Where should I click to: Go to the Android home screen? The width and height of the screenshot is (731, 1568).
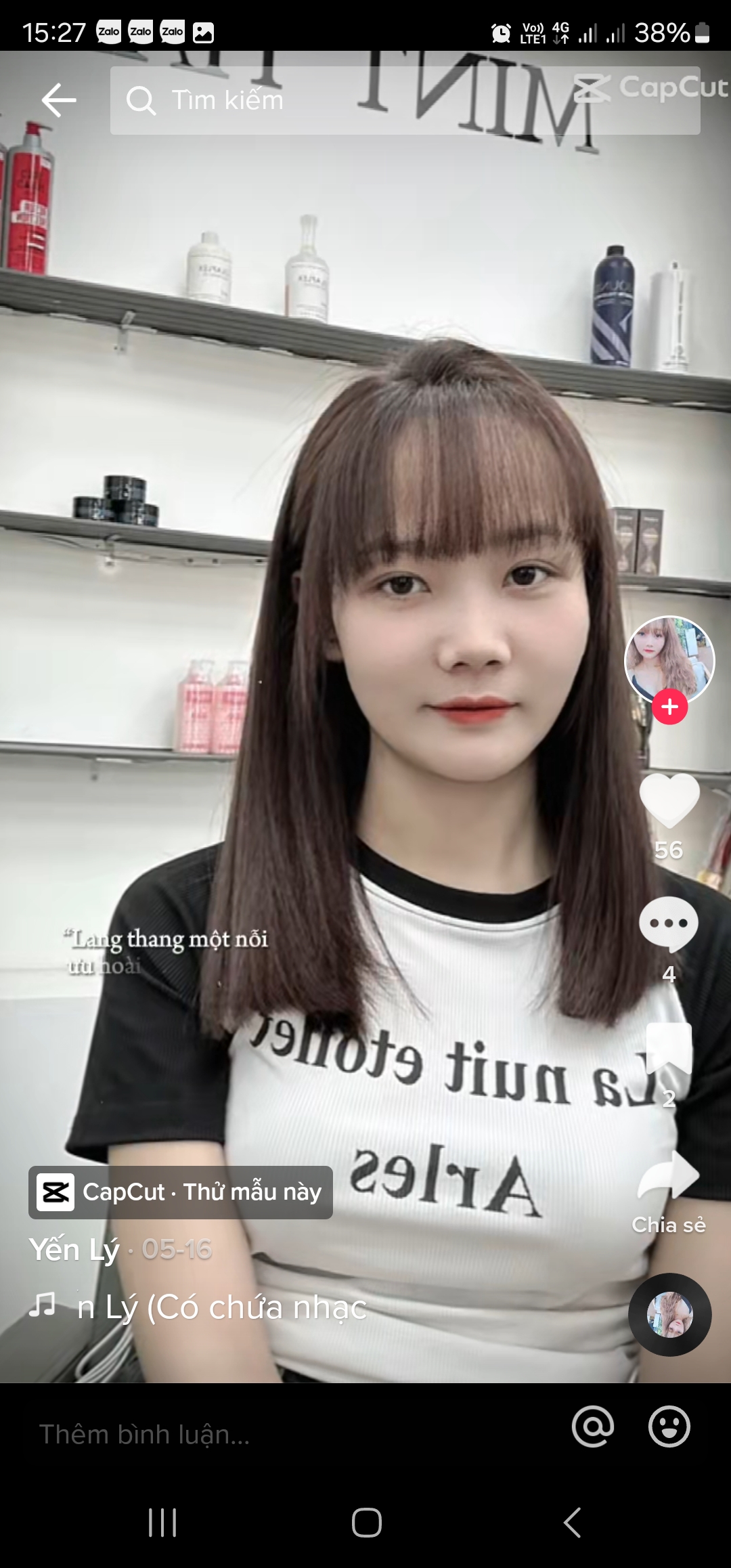tap(366, 1523)
